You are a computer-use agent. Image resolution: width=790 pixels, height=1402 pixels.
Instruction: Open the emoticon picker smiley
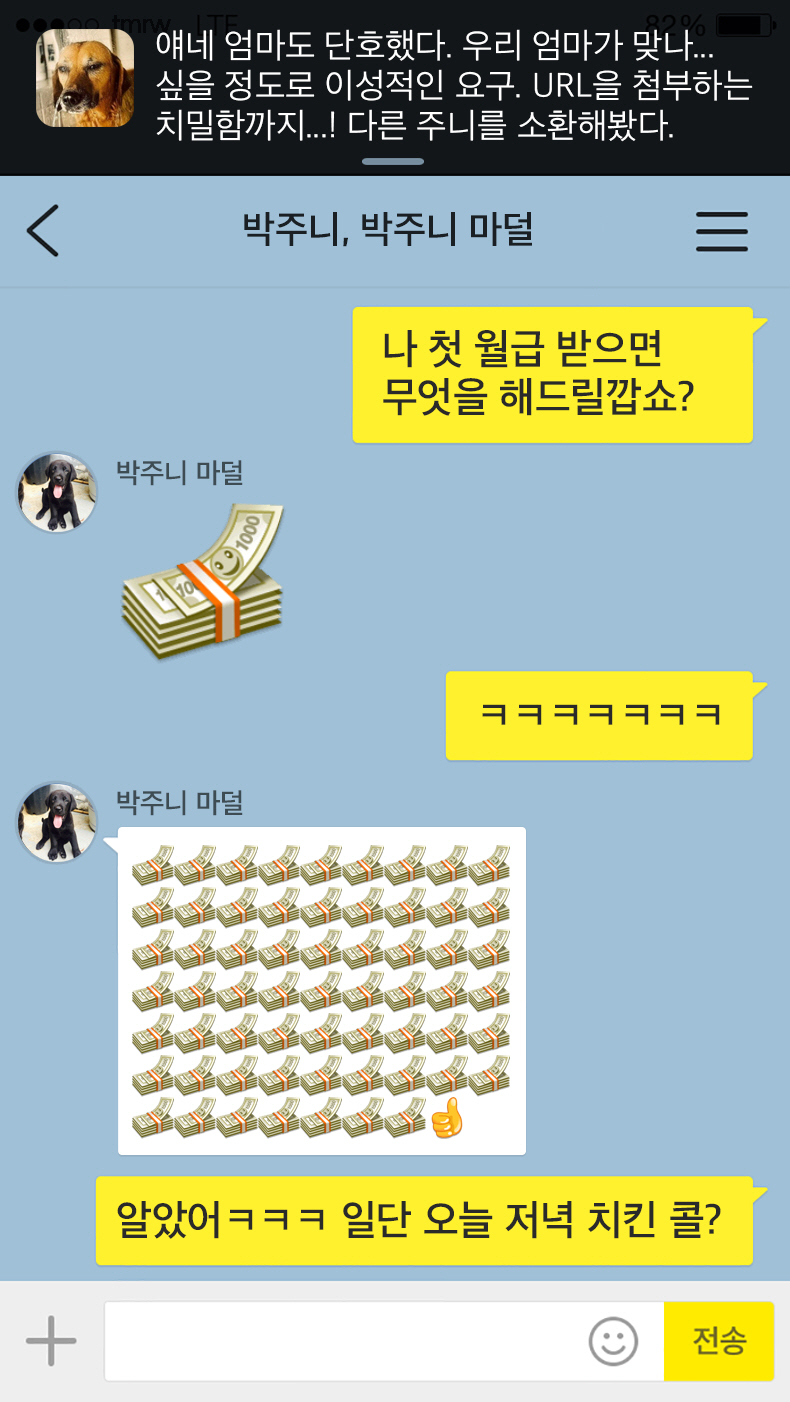613,1341
